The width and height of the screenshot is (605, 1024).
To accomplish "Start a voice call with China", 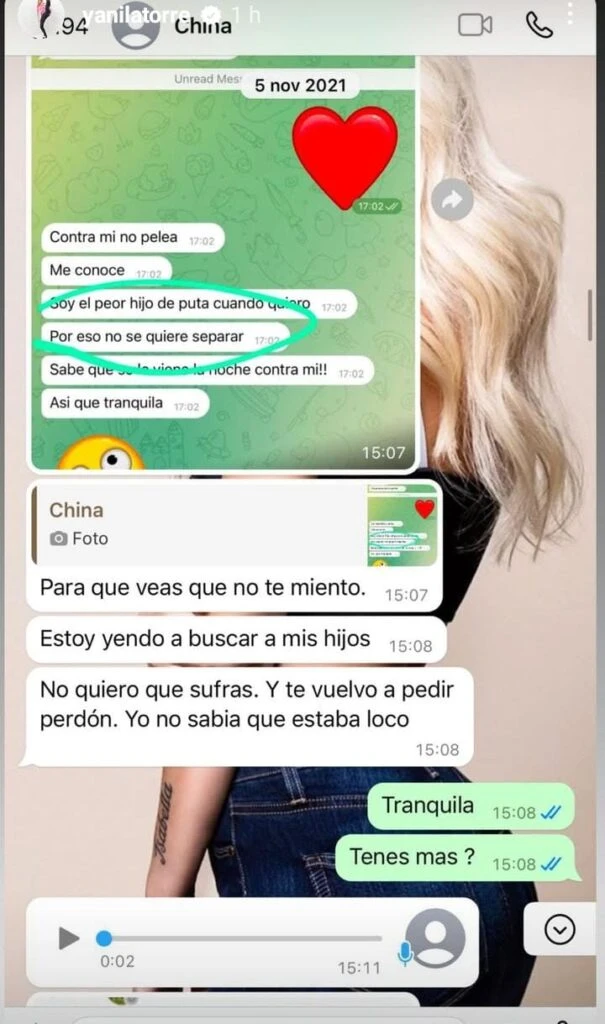I will click(x=539, y=25).
